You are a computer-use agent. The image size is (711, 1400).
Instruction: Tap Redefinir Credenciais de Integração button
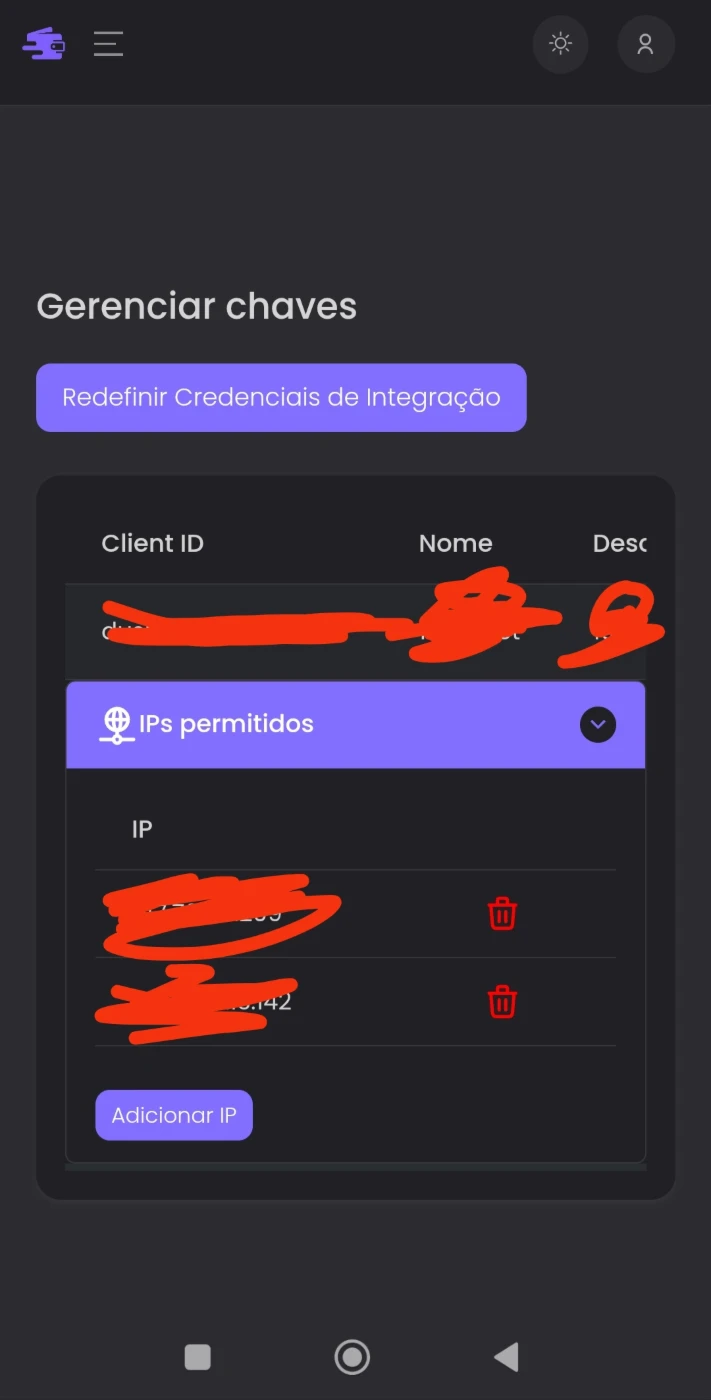pyautogui.click(x=281, y=397)
